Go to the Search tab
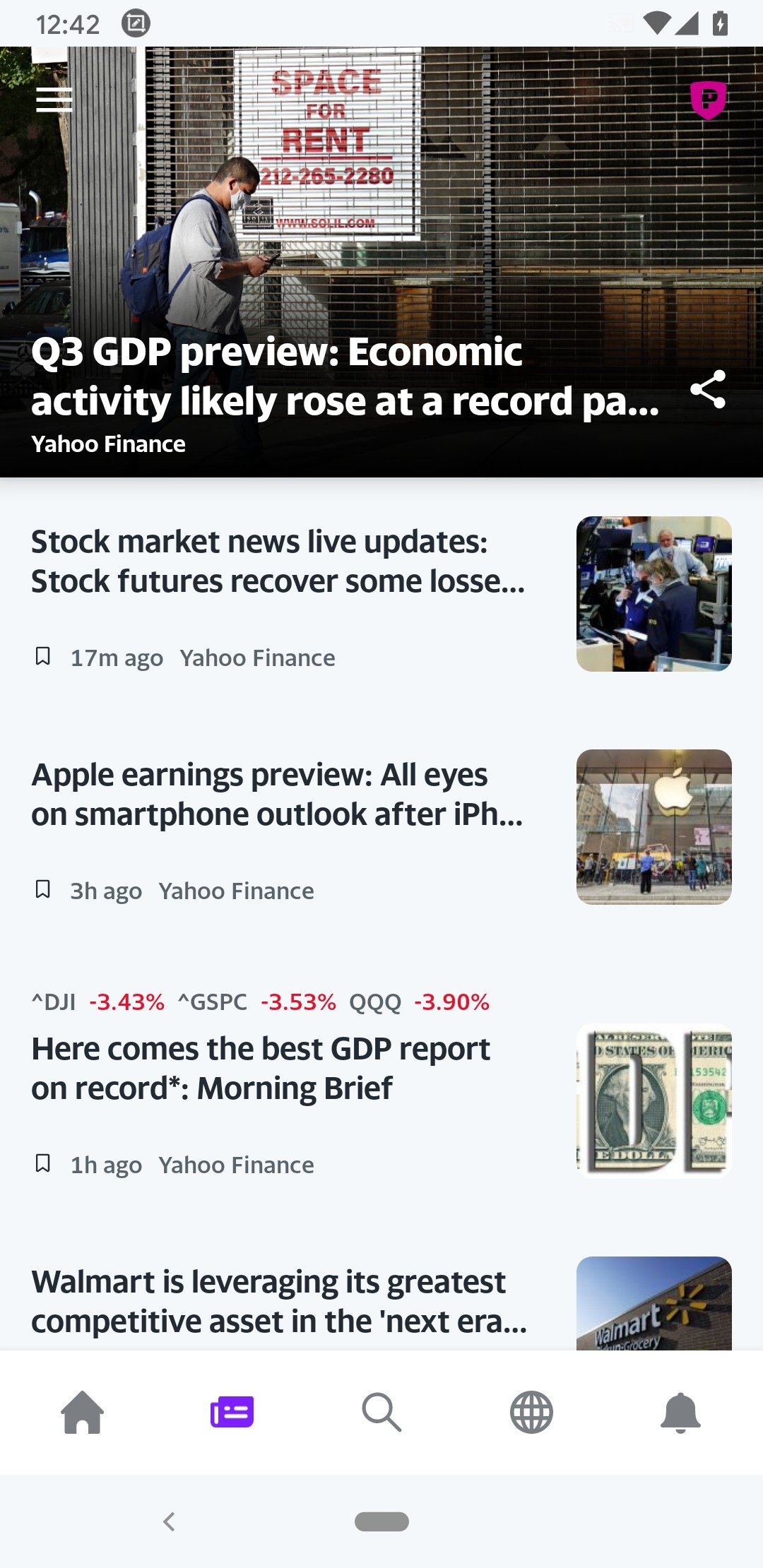This screenshot has height=1568, width=763. (x=381, y=1413)
